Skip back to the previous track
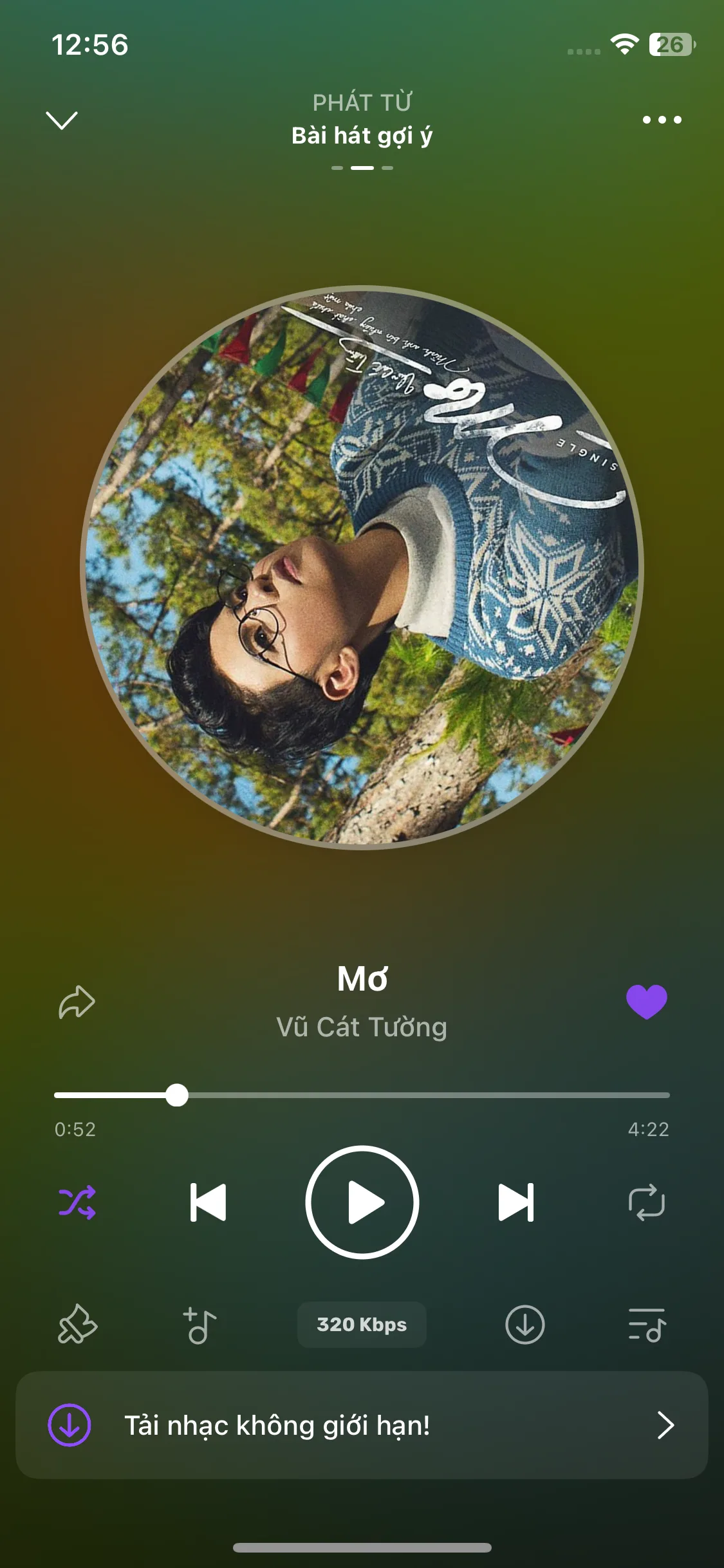724x1568 pixels. [x=209, y=1202]
